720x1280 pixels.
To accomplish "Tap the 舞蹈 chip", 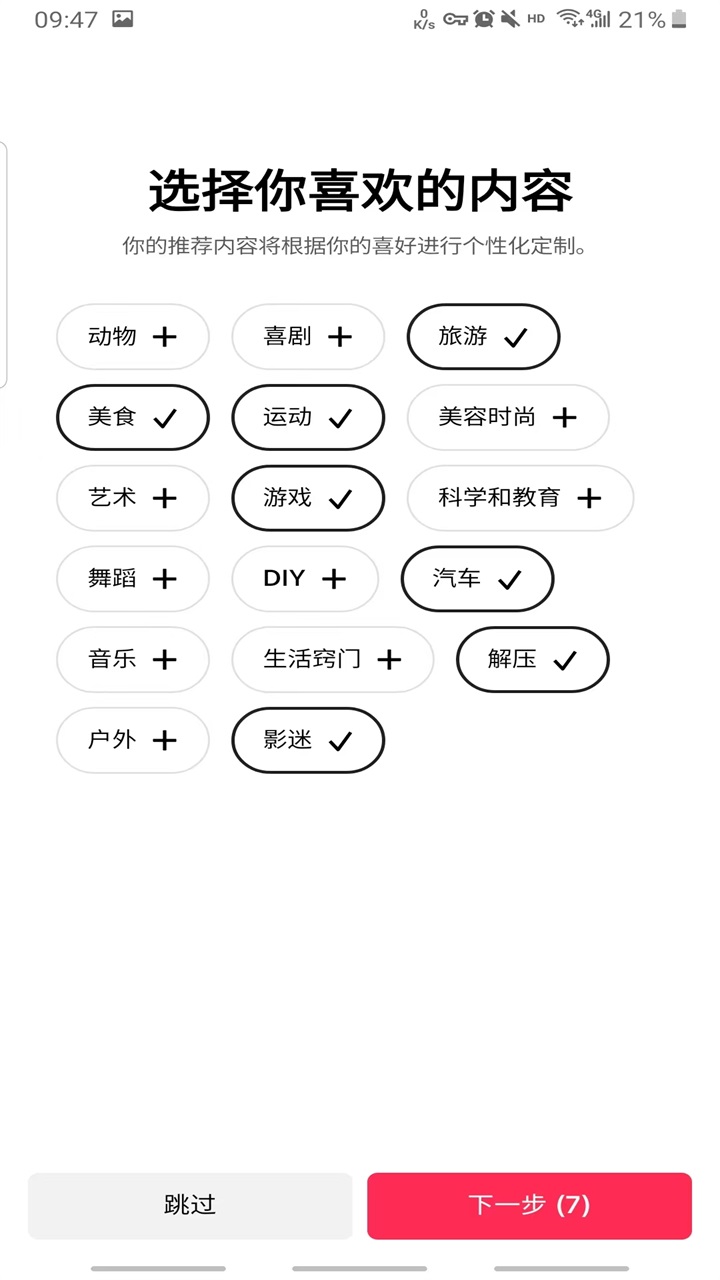I will tap(132, 579).
